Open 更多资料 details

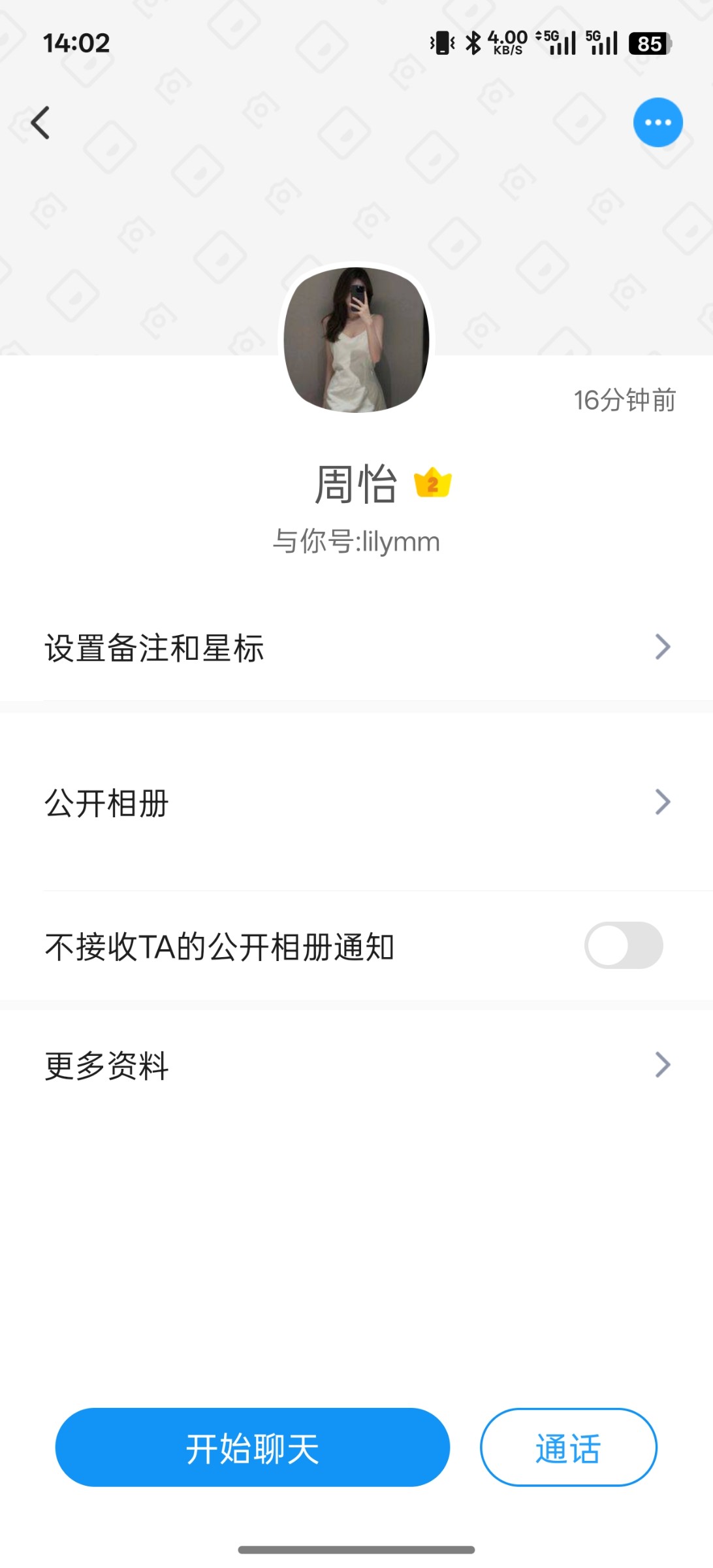(356, 1065)
